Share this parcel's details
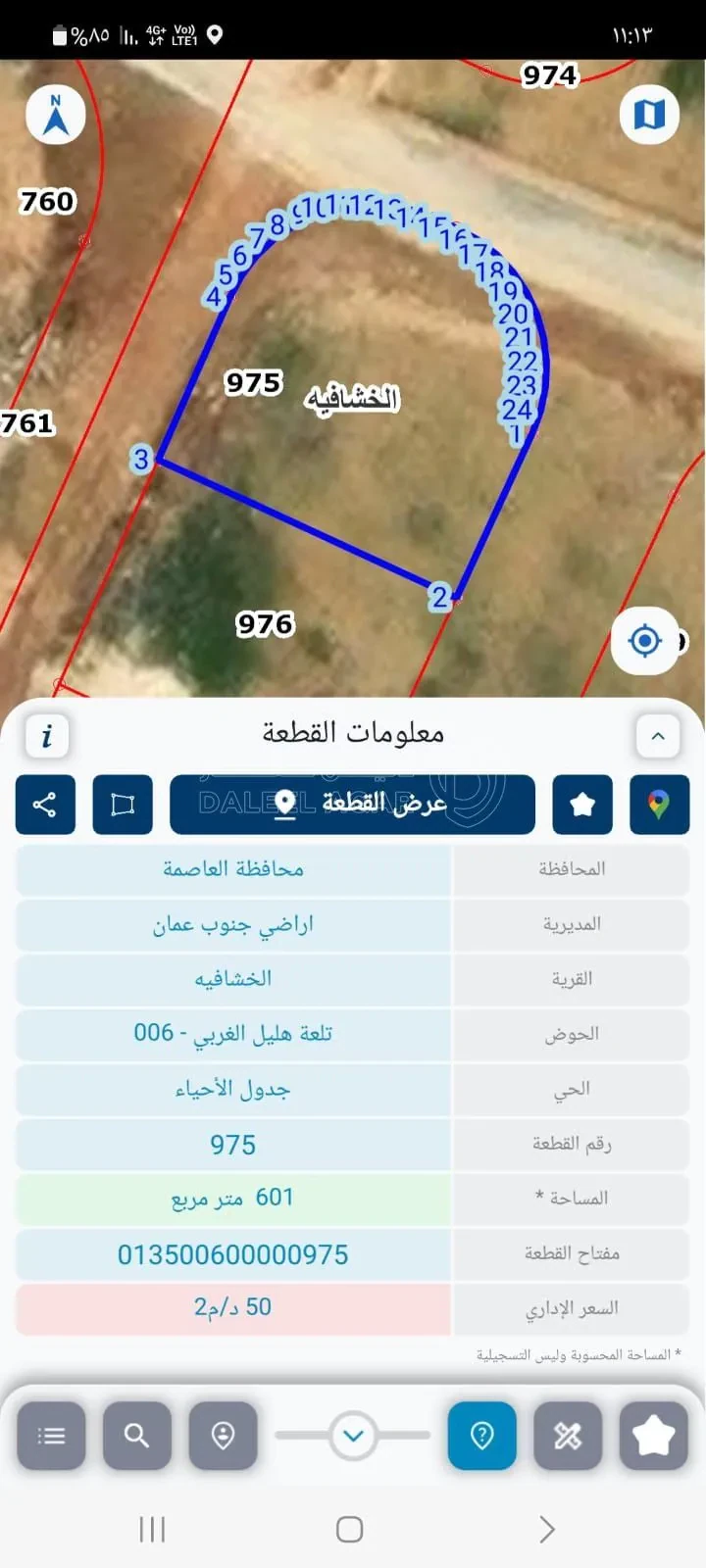Screen dimensions: 706x1568 (45, 805)
